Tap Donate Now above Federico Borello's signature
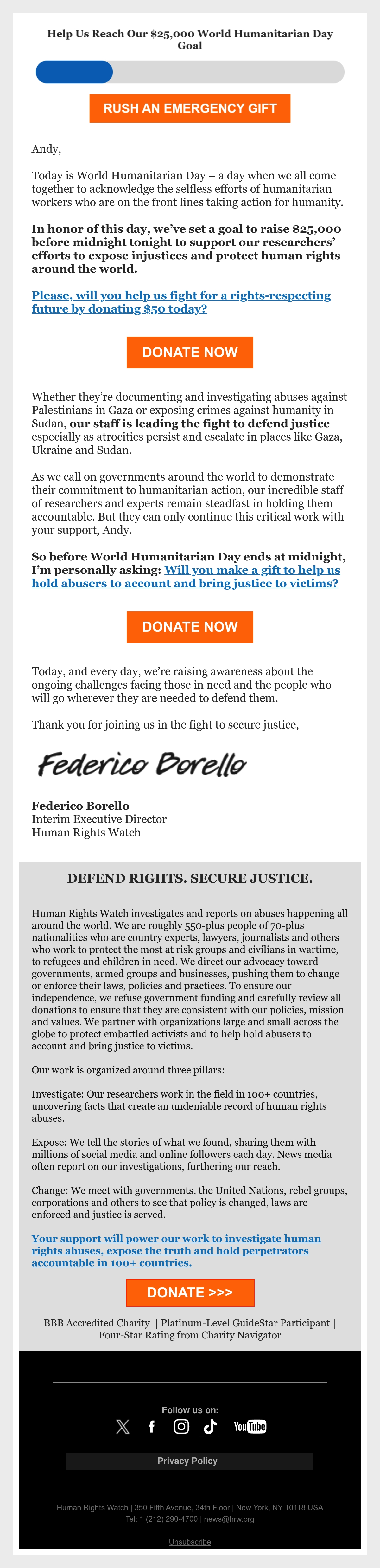The image size is (380, 1568). [x=190, y=627]
